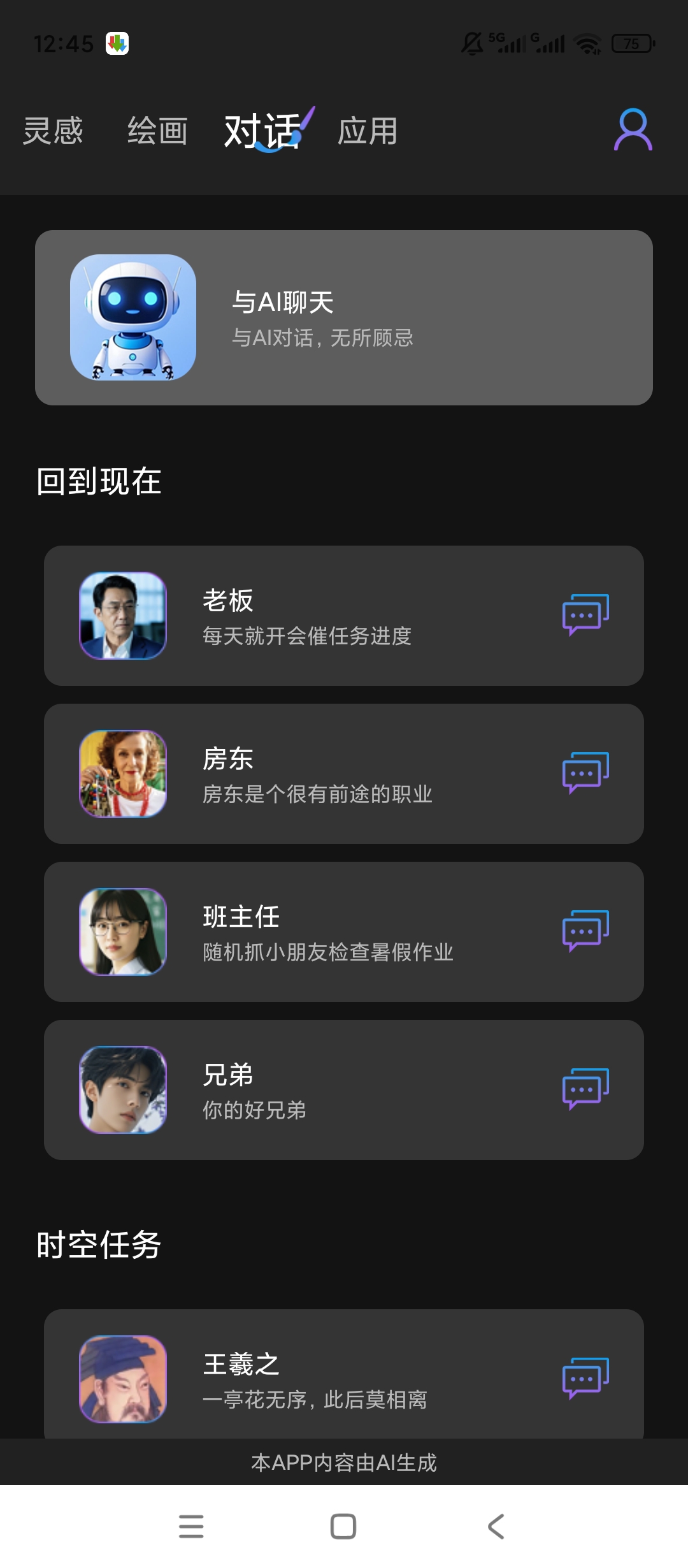The height and width of the screenshot is (1568, 688).
Task: Open the user profile icon
Action: pos(633,129)
